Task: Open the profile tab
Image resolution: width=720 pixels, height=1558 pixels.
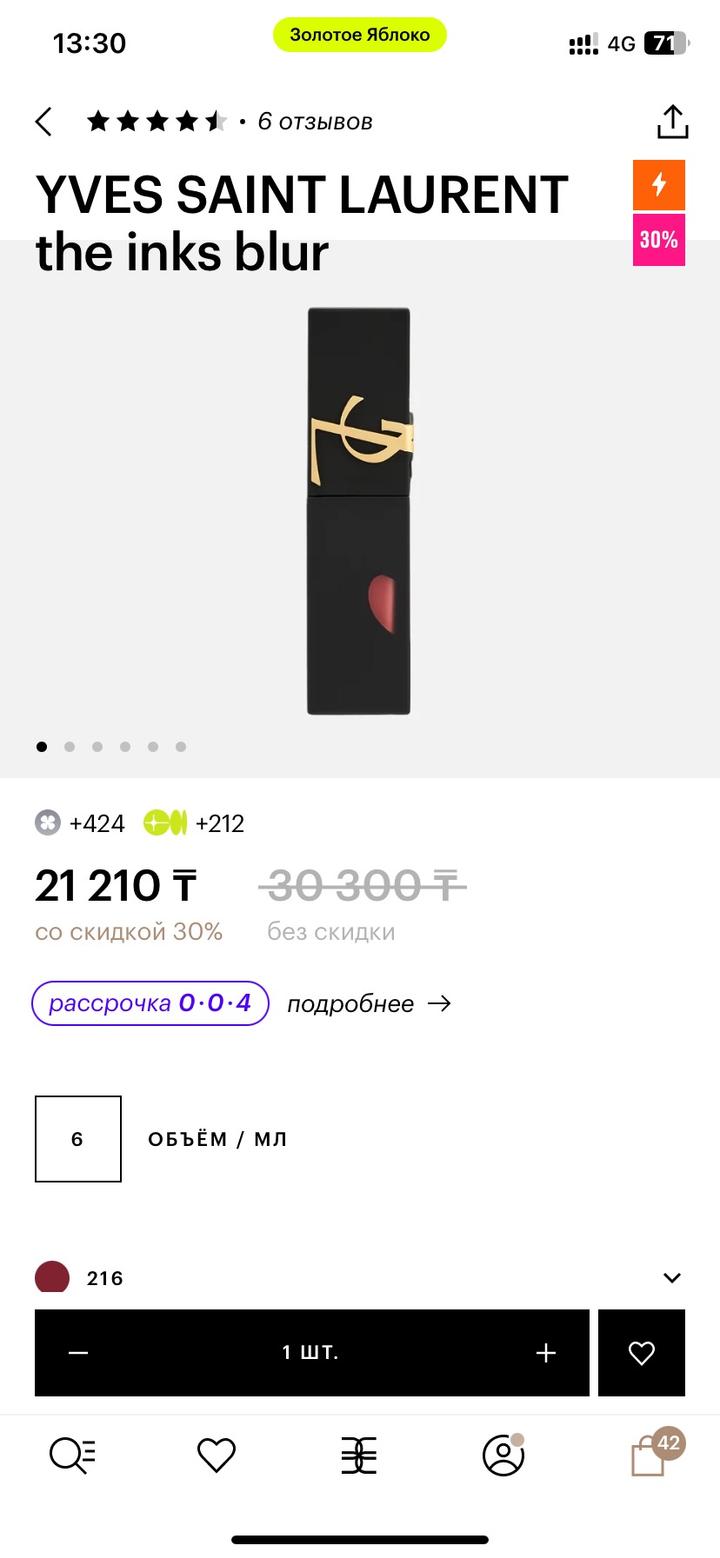Action: [x=503, y=1455]
